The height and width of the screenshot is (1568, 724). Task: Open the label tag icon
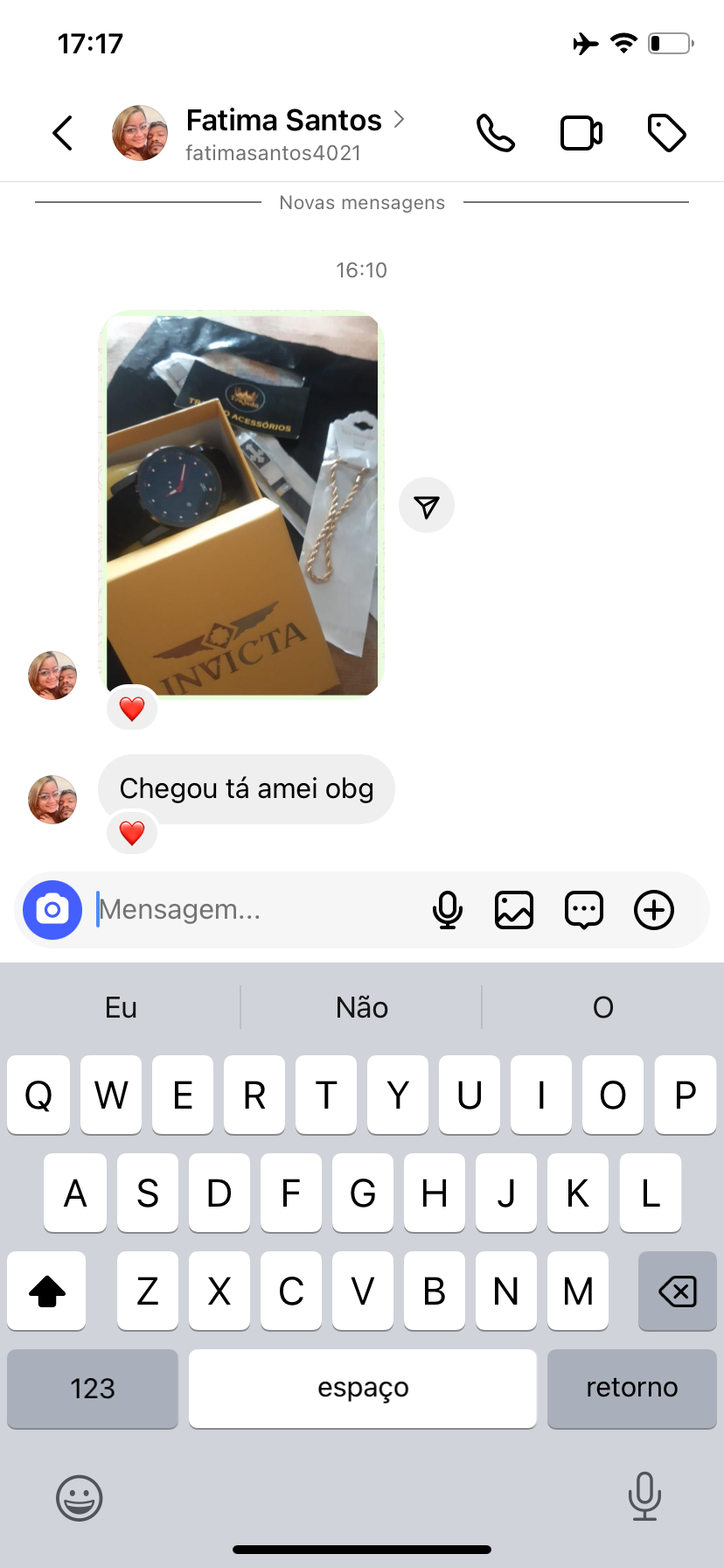666,133
